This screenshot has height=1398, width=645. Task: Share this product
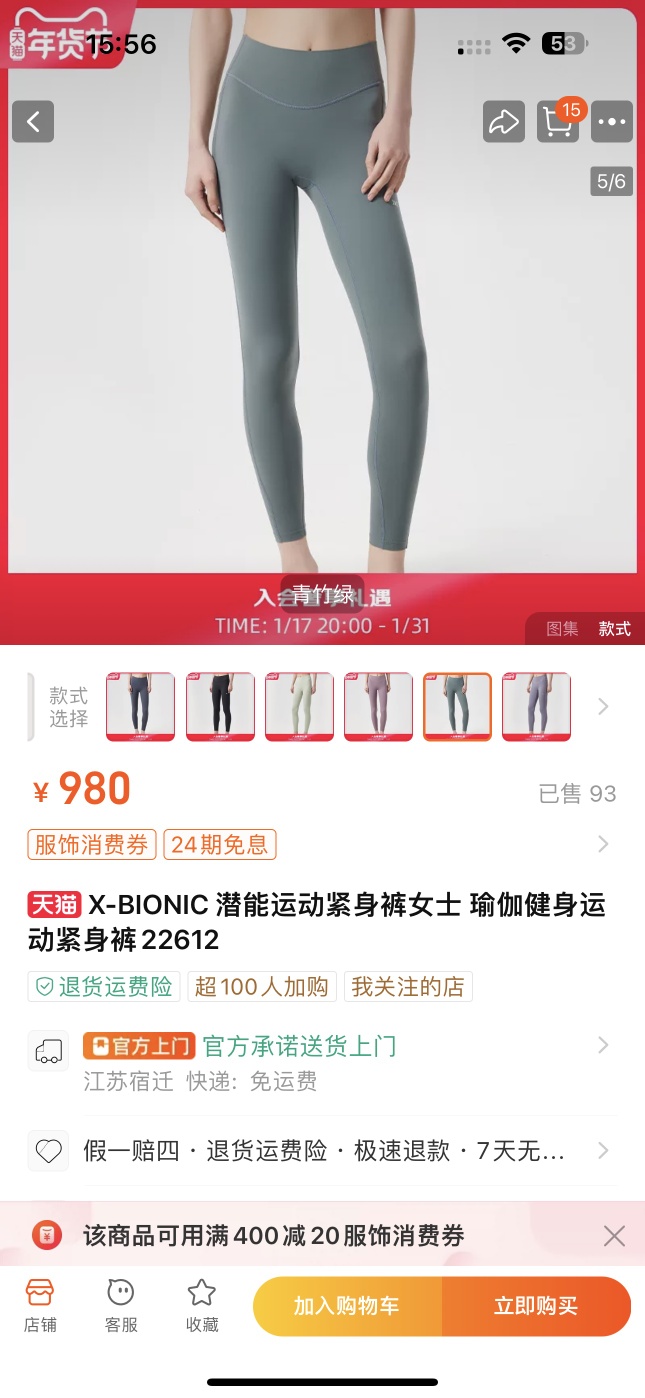(x=503, y=122)
